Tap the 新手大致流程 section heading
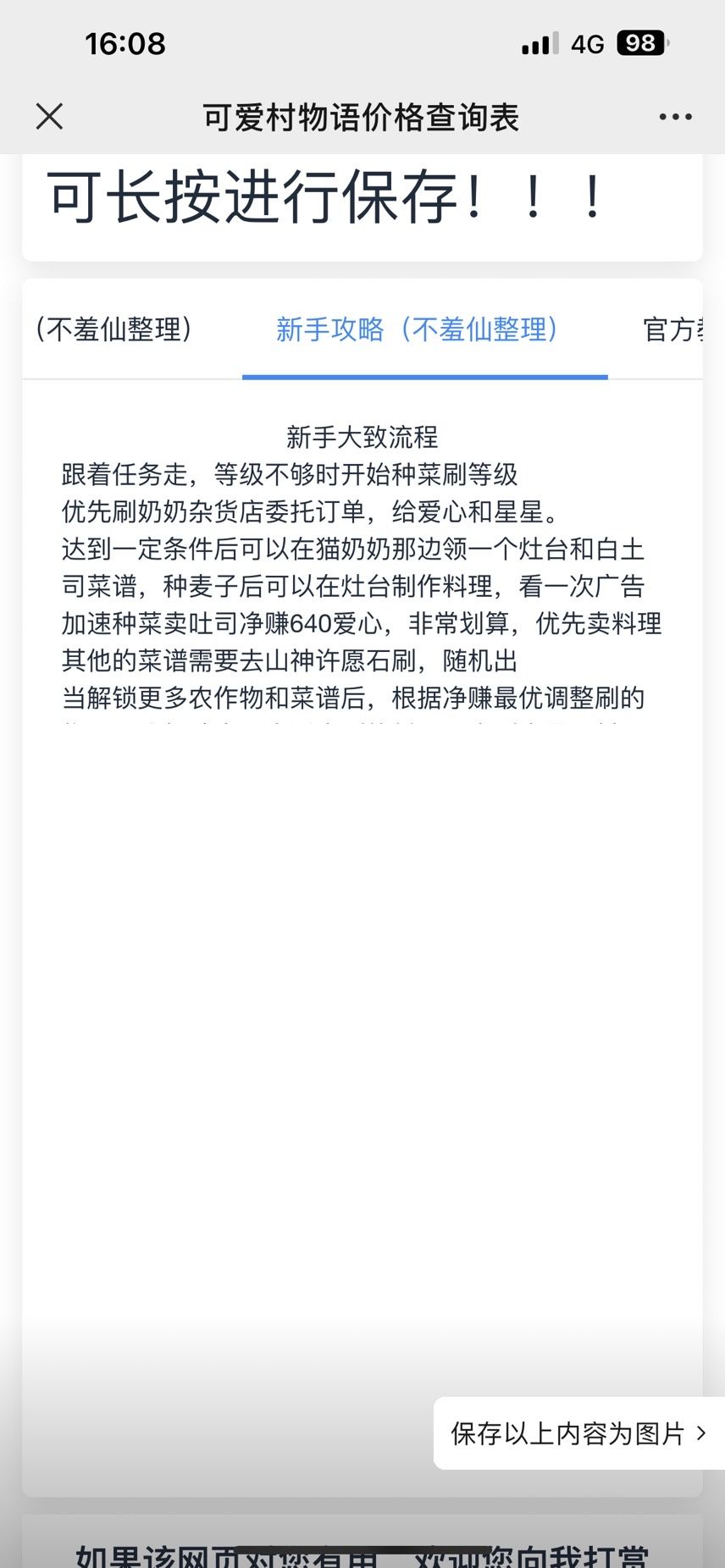Image resolution: width=725 pixels, height=1568 pixels. [x=362, y=437]
